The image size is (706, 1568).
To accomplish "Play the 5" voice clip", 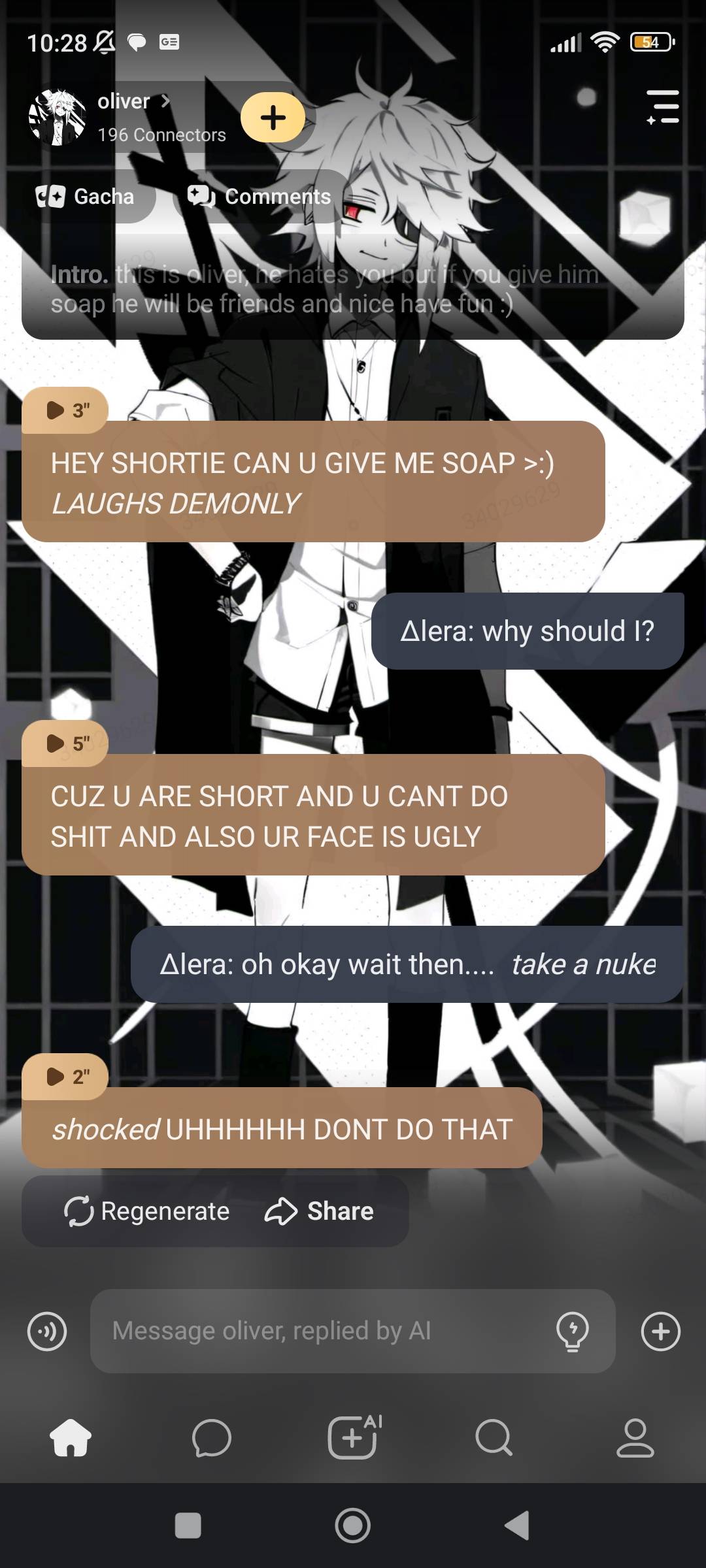I will point(65,743).
